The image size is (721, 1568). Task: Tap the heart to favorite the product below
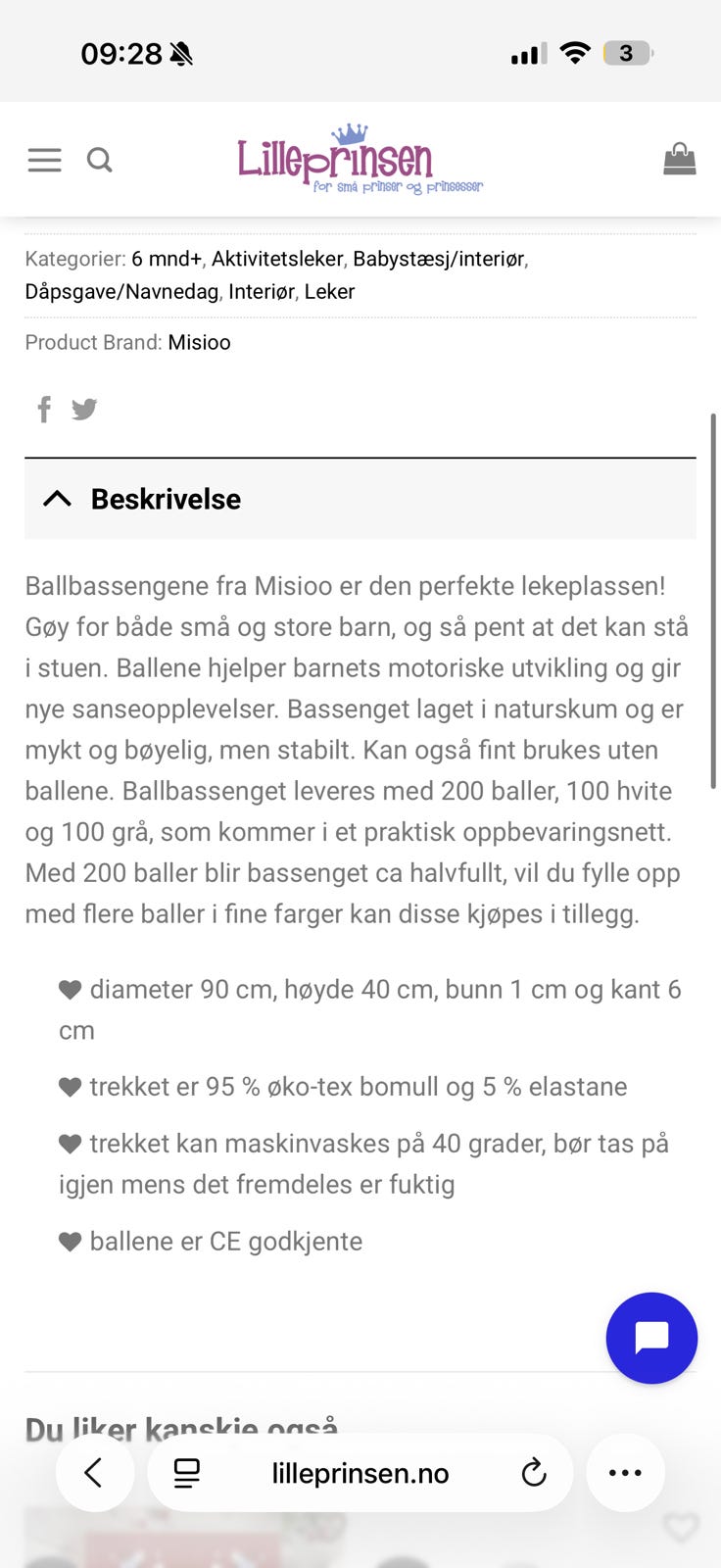[681, 1527]
